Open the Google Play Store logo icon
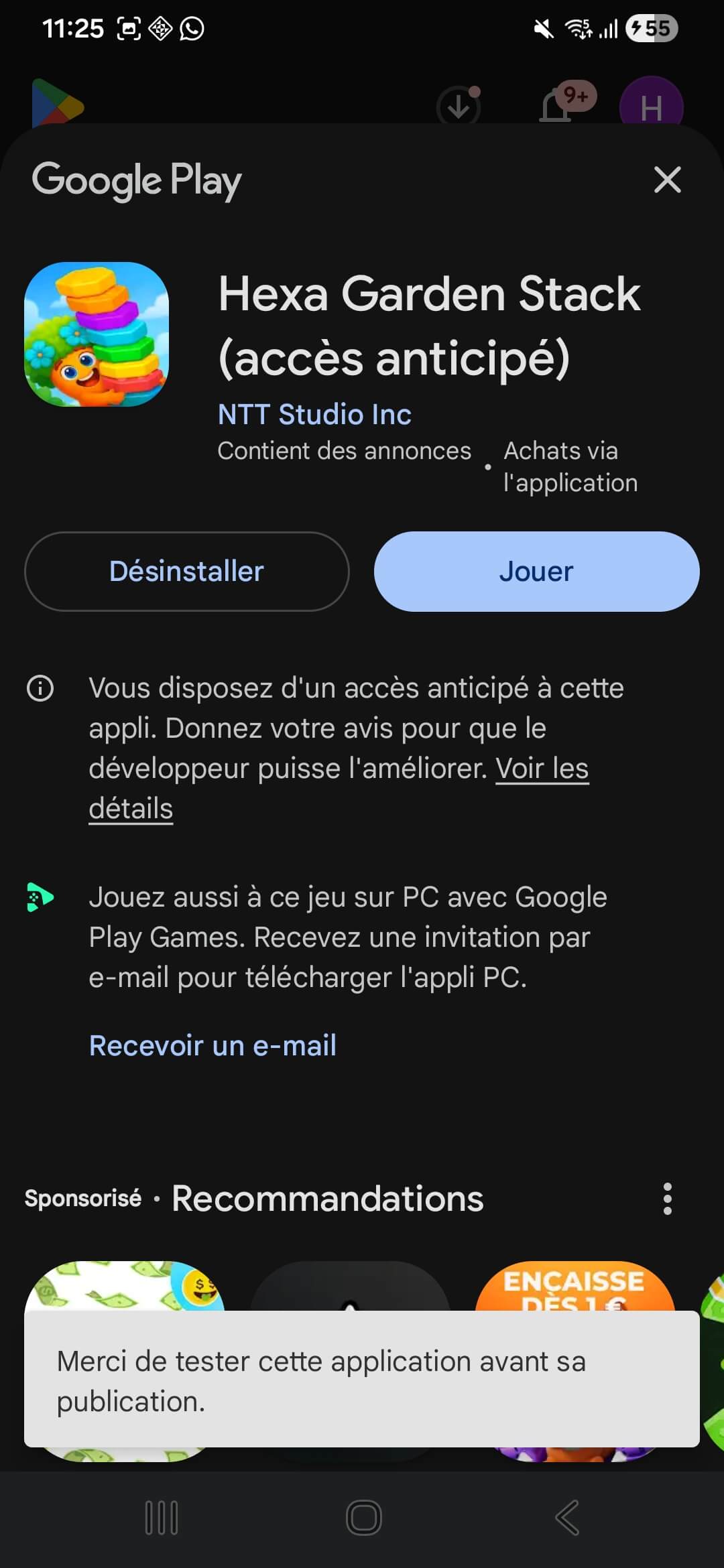 pyautogui.click(x=59, y=104)
